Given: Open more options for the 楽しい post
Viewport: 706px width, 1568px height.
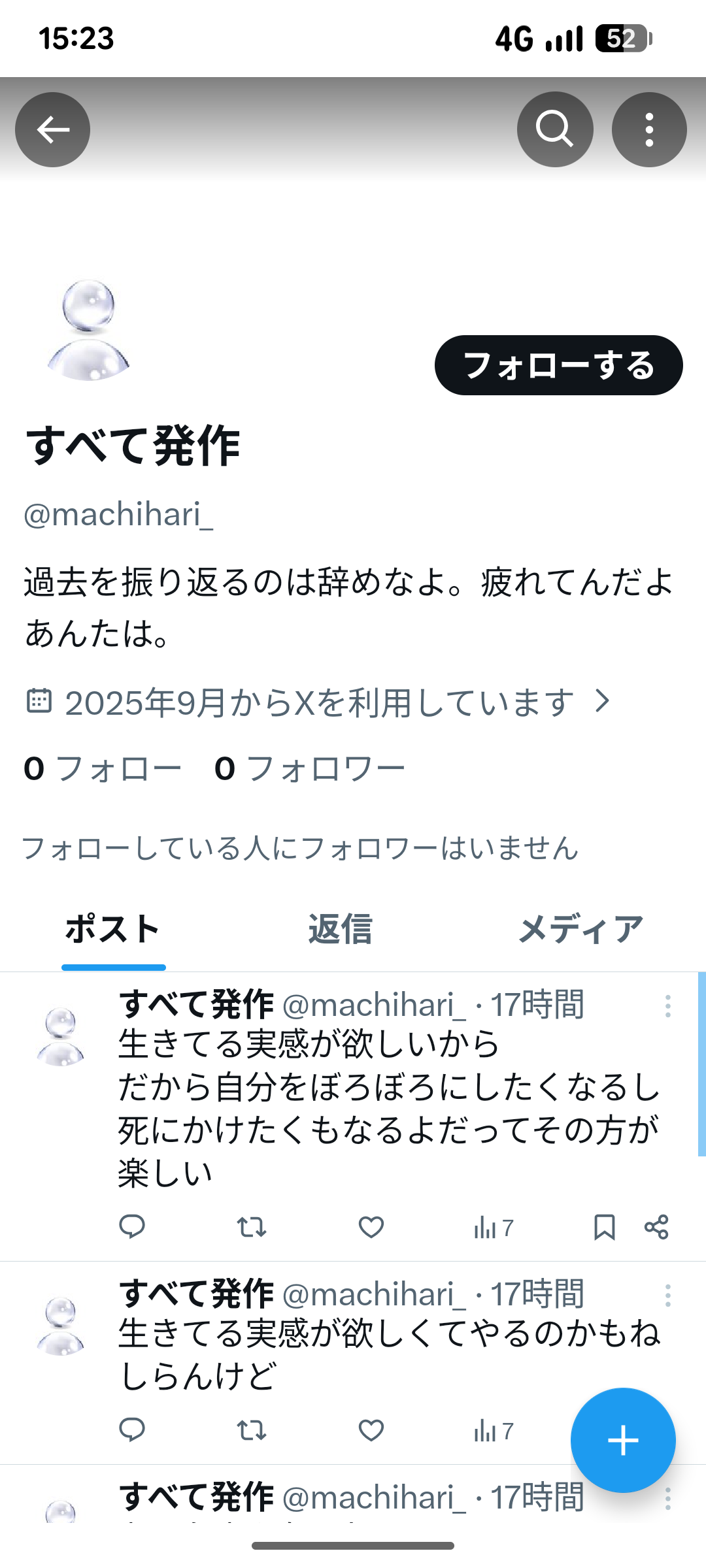Looking at the screenshot, I should pos(667,1006).
